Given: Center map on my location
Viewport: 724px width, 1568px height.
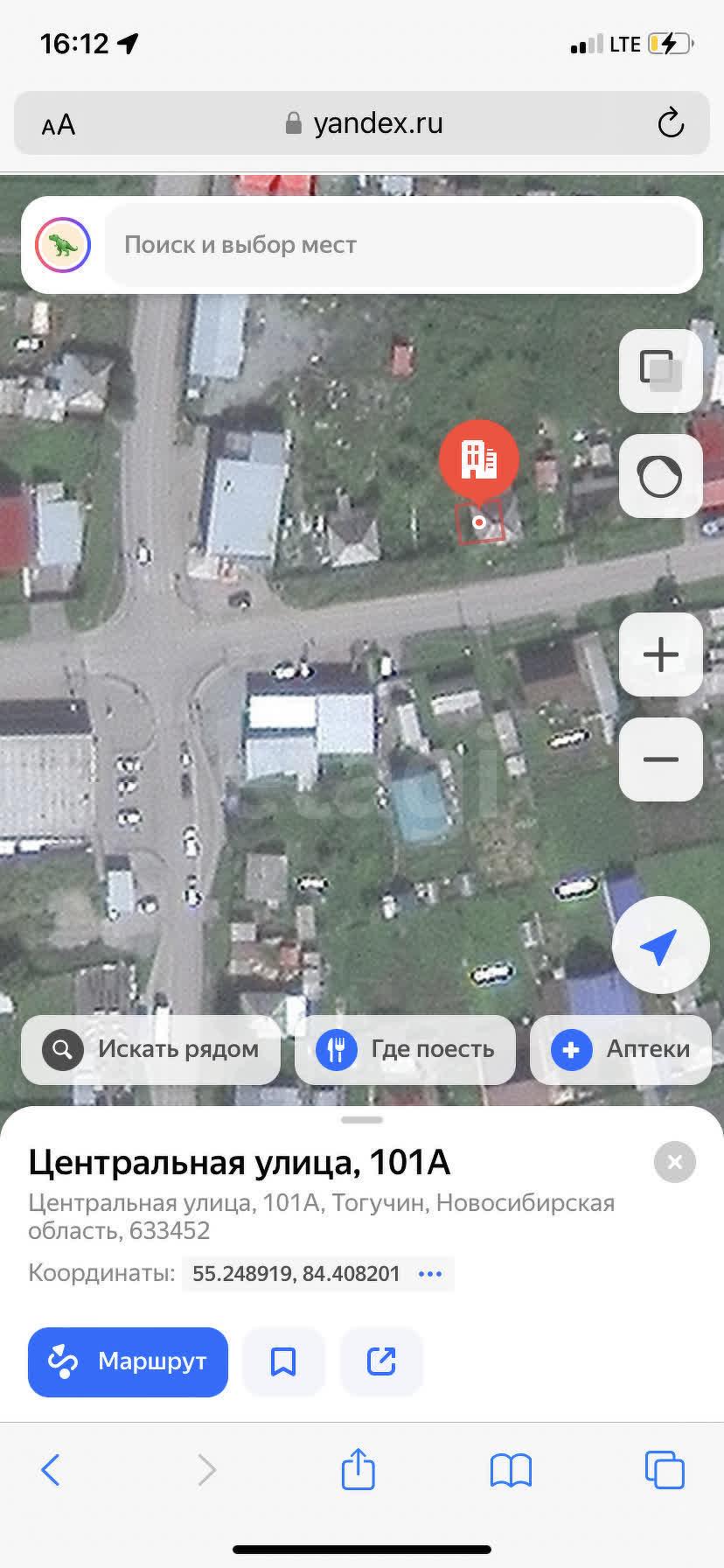Looking at the screenshot, I should (x=660, y=945).
